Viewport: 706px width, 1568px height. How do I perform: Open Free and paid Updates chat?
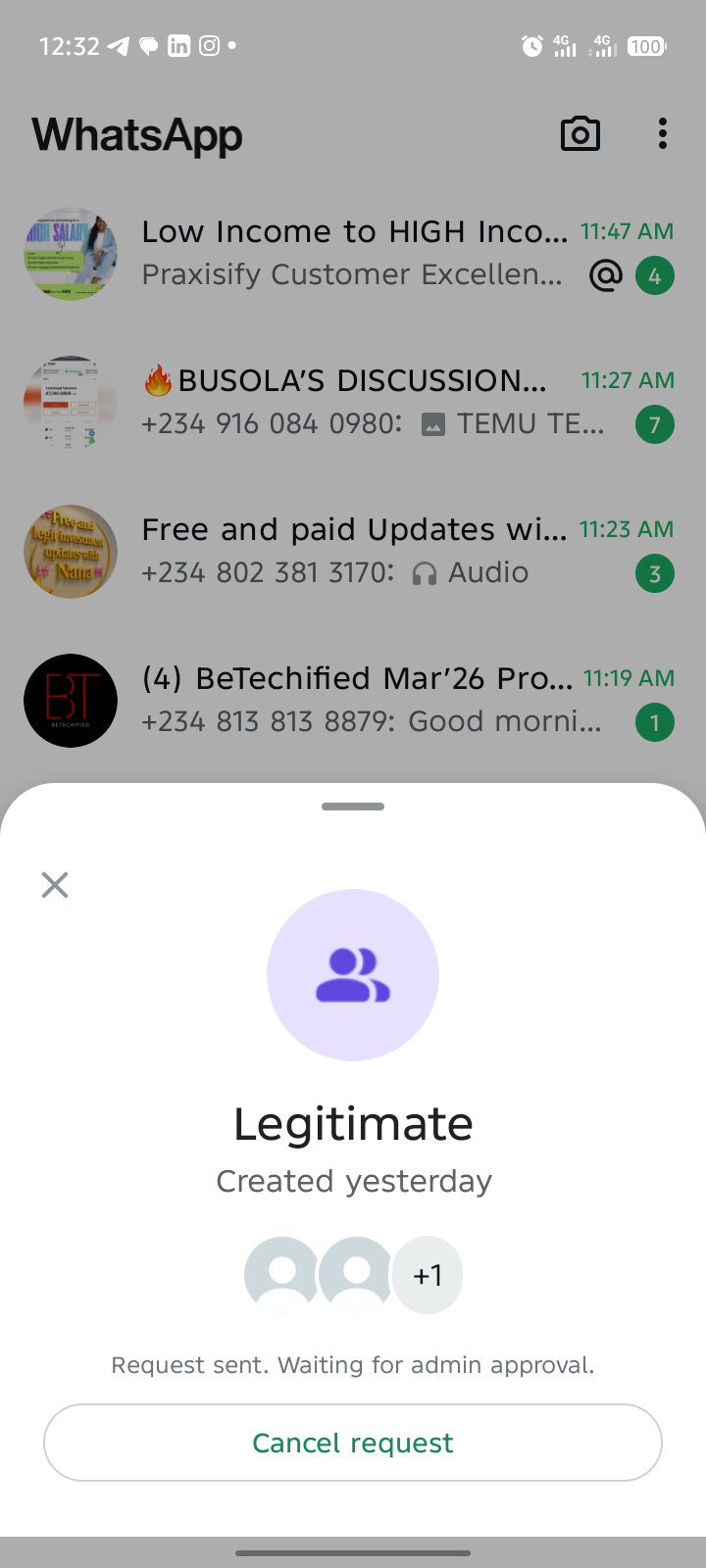(353, 551)
